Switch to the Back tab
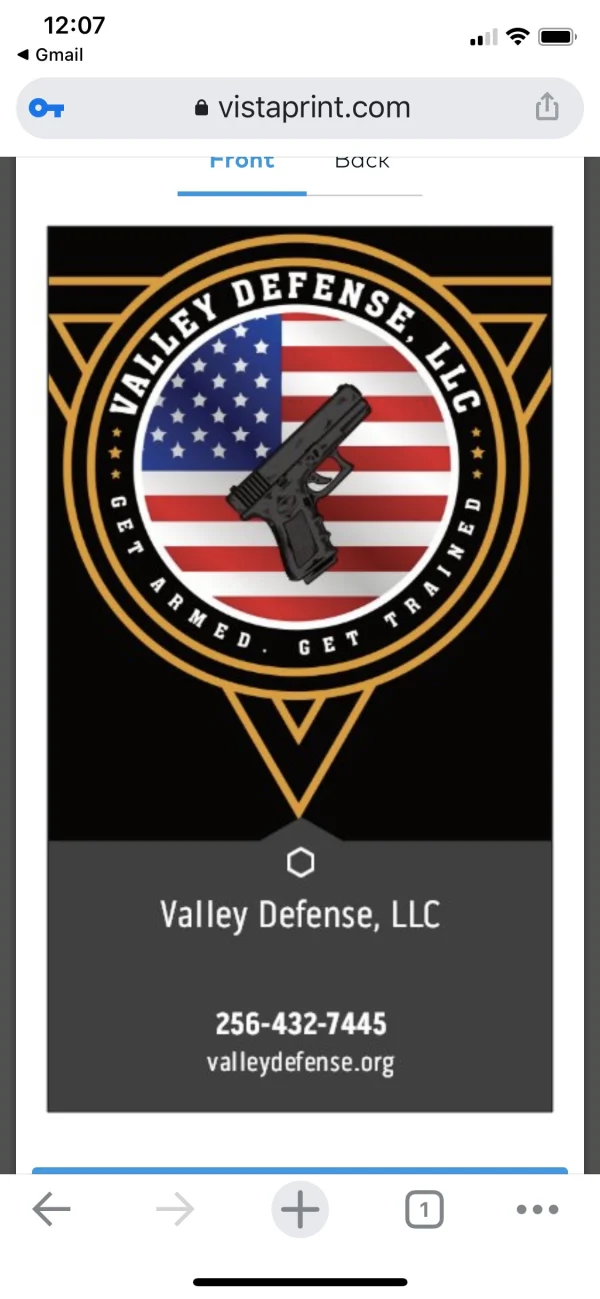 click(362, 162)
